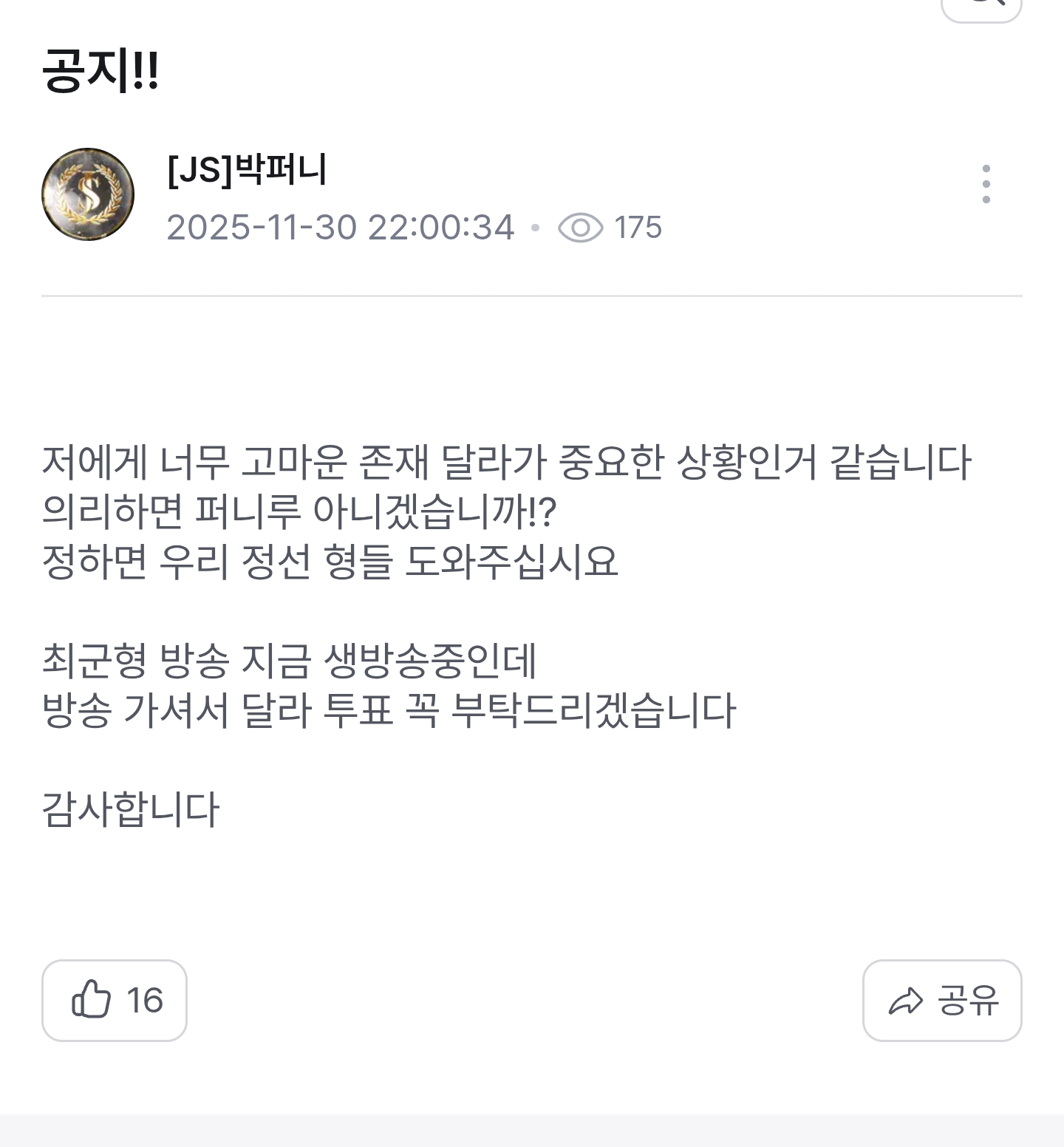1064x1147 pixels.
Task: Like this post with 16 likes
Action: [x=115, y=1001]
